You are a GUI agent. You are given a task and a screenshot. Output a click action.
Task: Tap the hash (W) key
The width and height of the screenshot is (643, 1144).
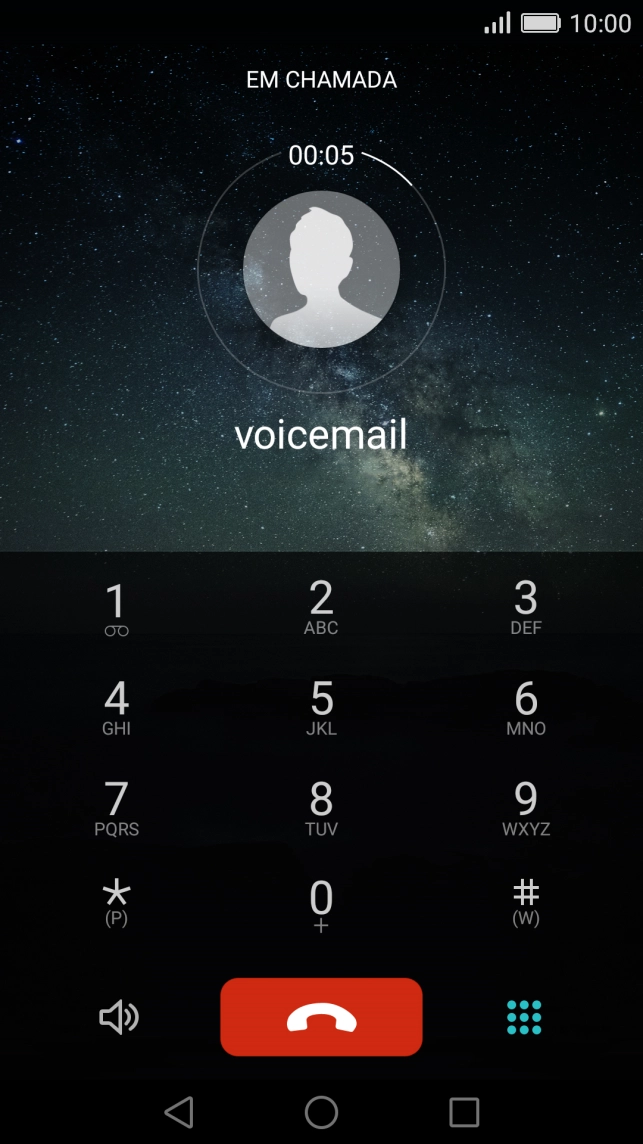[525, 903]
